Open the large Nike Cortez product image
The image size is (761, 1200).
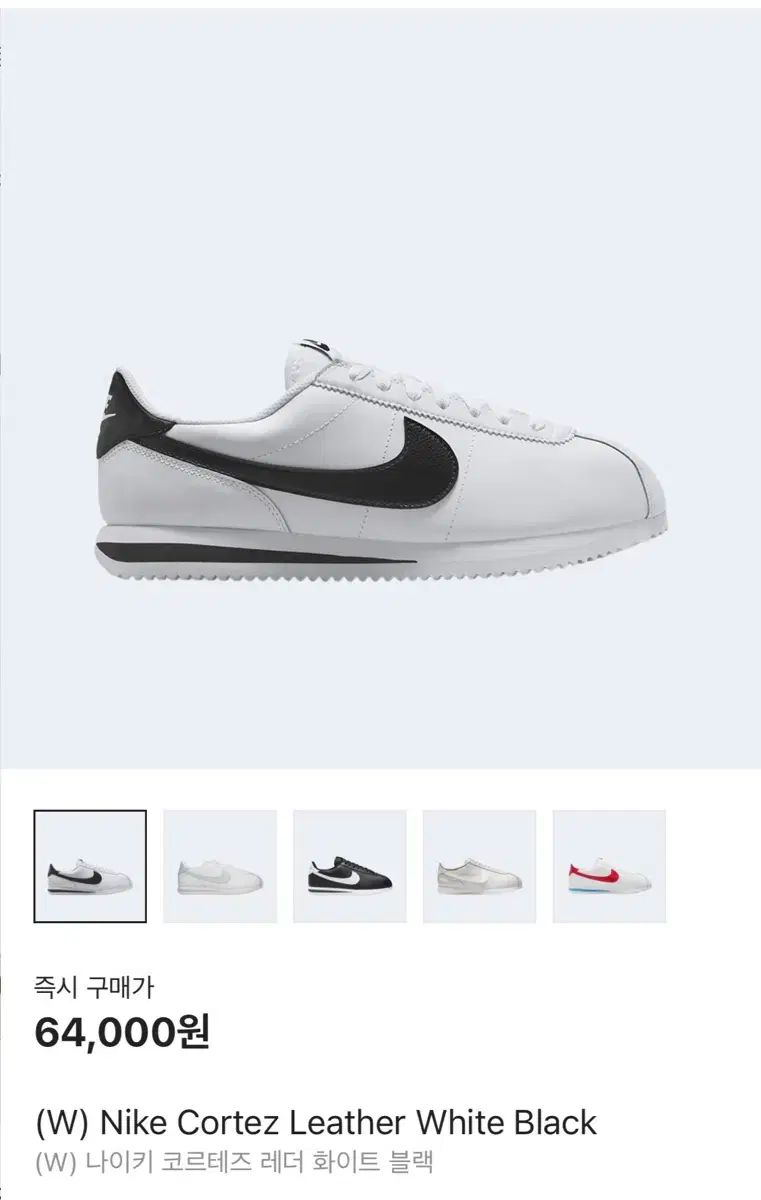(380, 460)
